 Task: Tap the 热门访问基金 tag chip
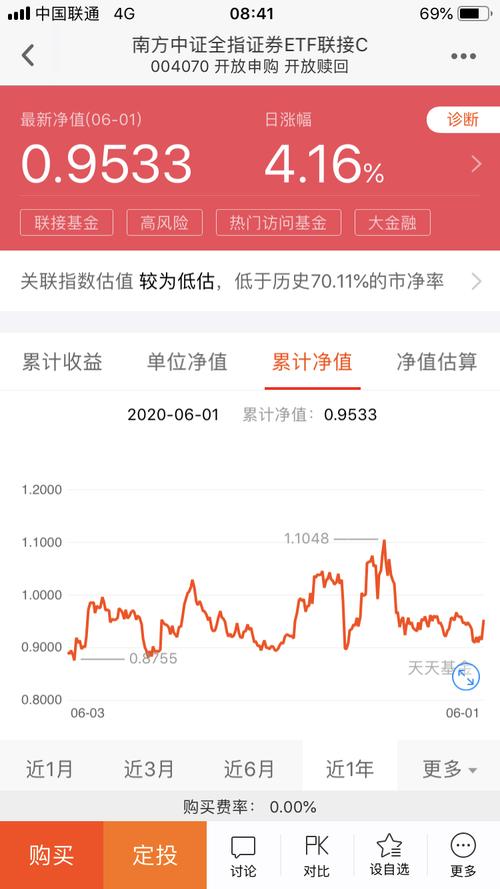[x=278, y=223]
